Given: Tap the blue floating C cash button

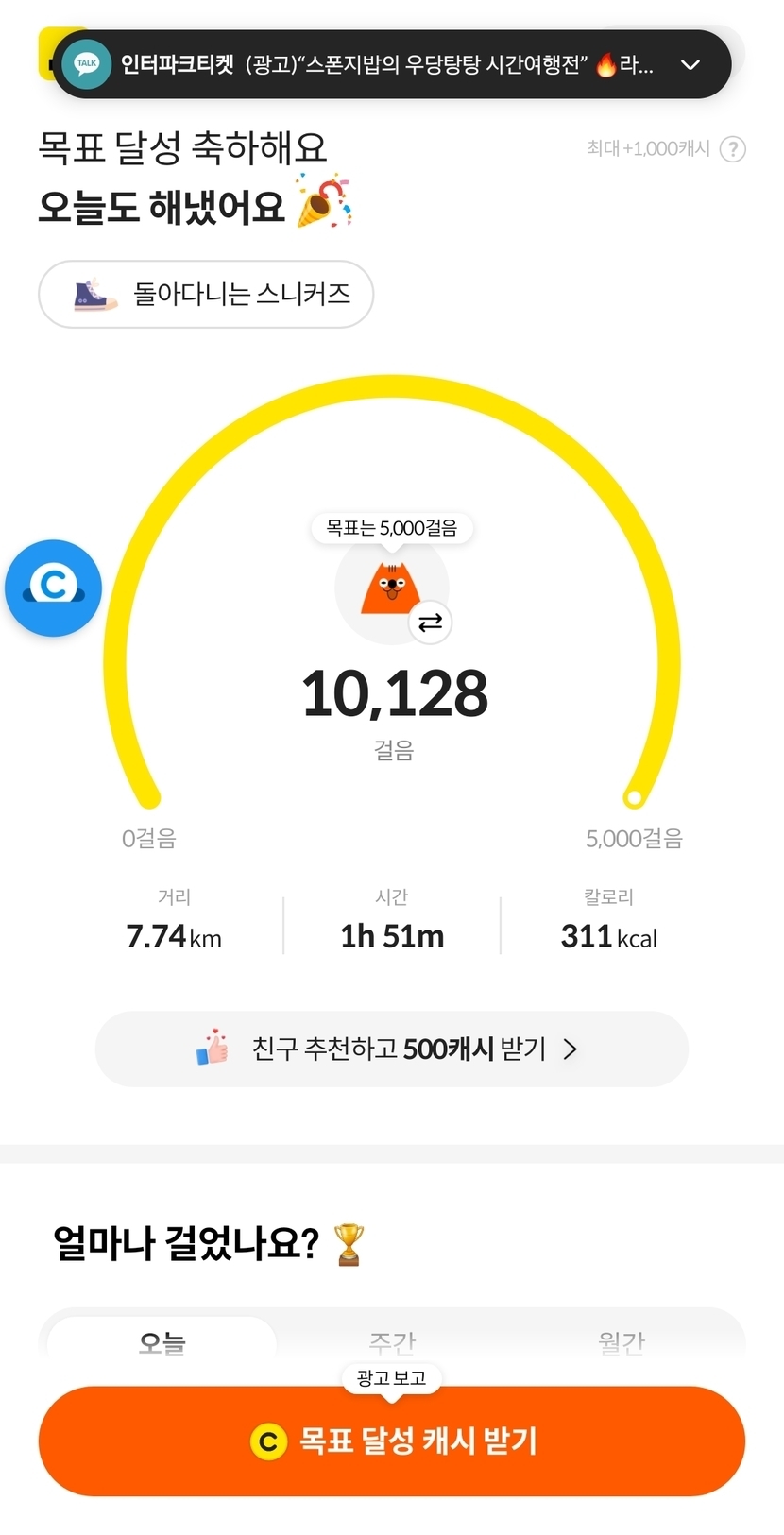Looking at the screenshot, I should pyautogui.click(x=54, y=588).
